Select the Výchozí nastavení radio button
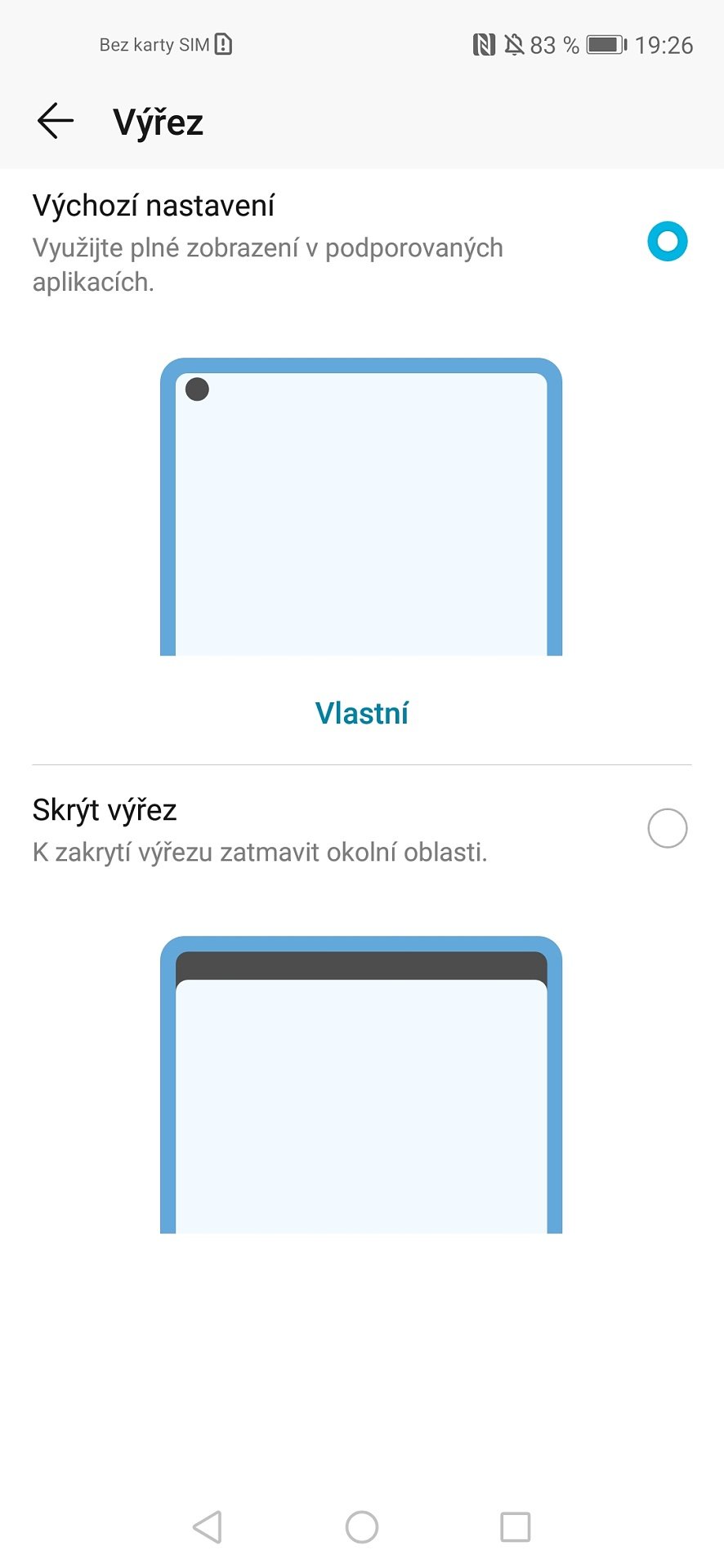Image resolution: width=724 pixels, height=1568 pixels. (x=667, y=242)
